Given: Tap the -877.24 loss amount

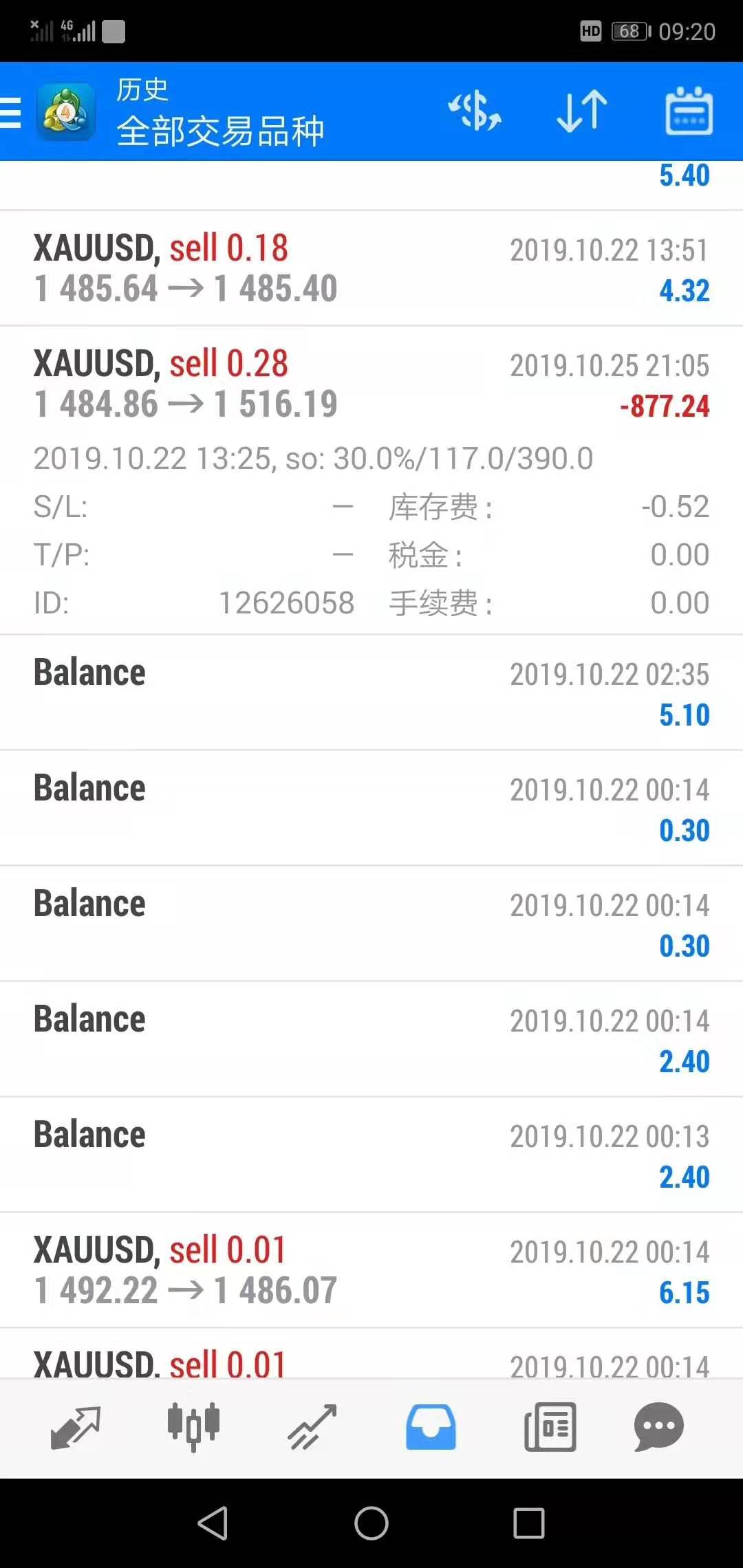Looking at the screenshot, I should point(663,407).
